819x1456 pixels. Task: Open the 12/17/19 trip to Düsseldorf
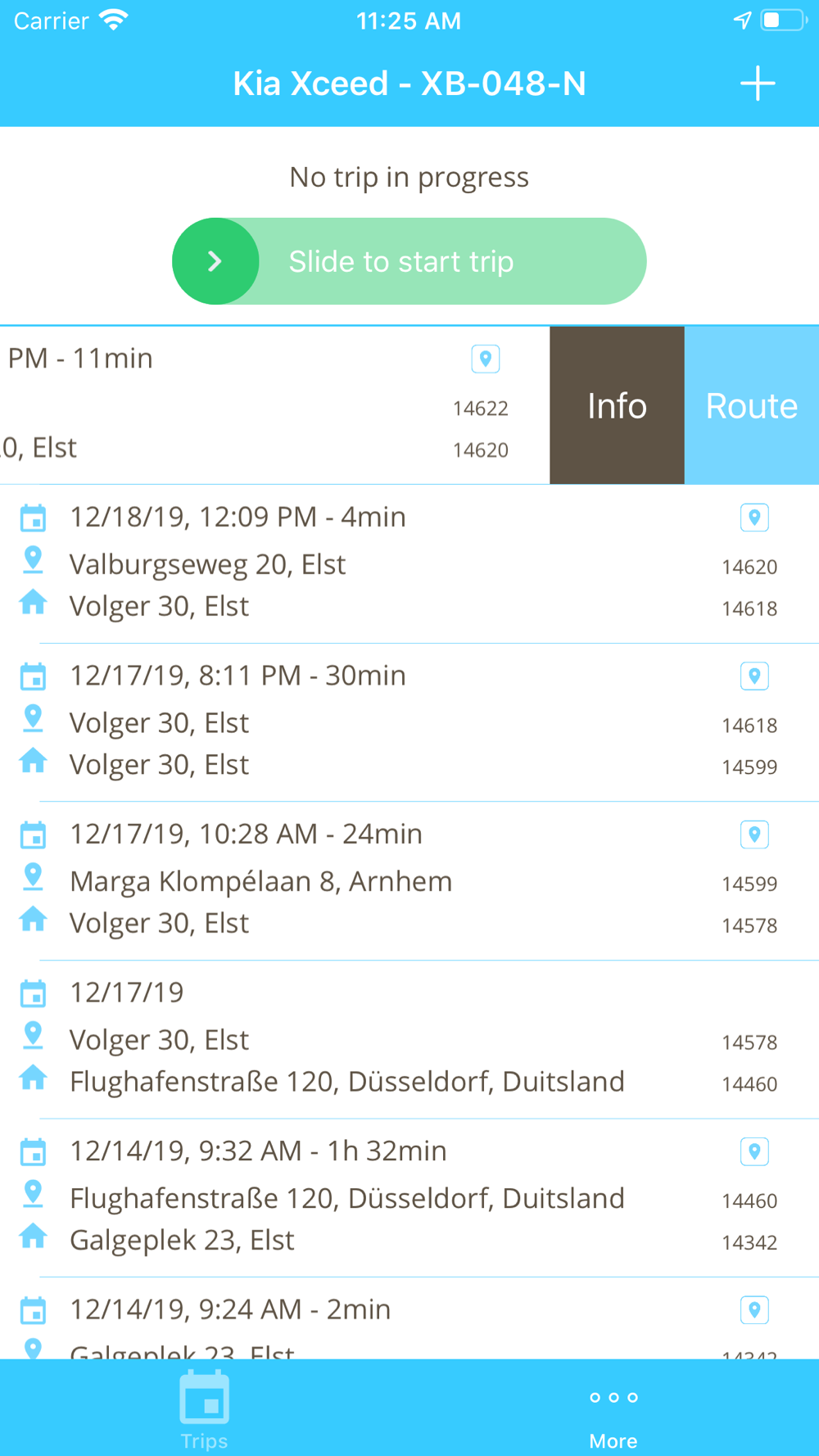pos(369,1039)
